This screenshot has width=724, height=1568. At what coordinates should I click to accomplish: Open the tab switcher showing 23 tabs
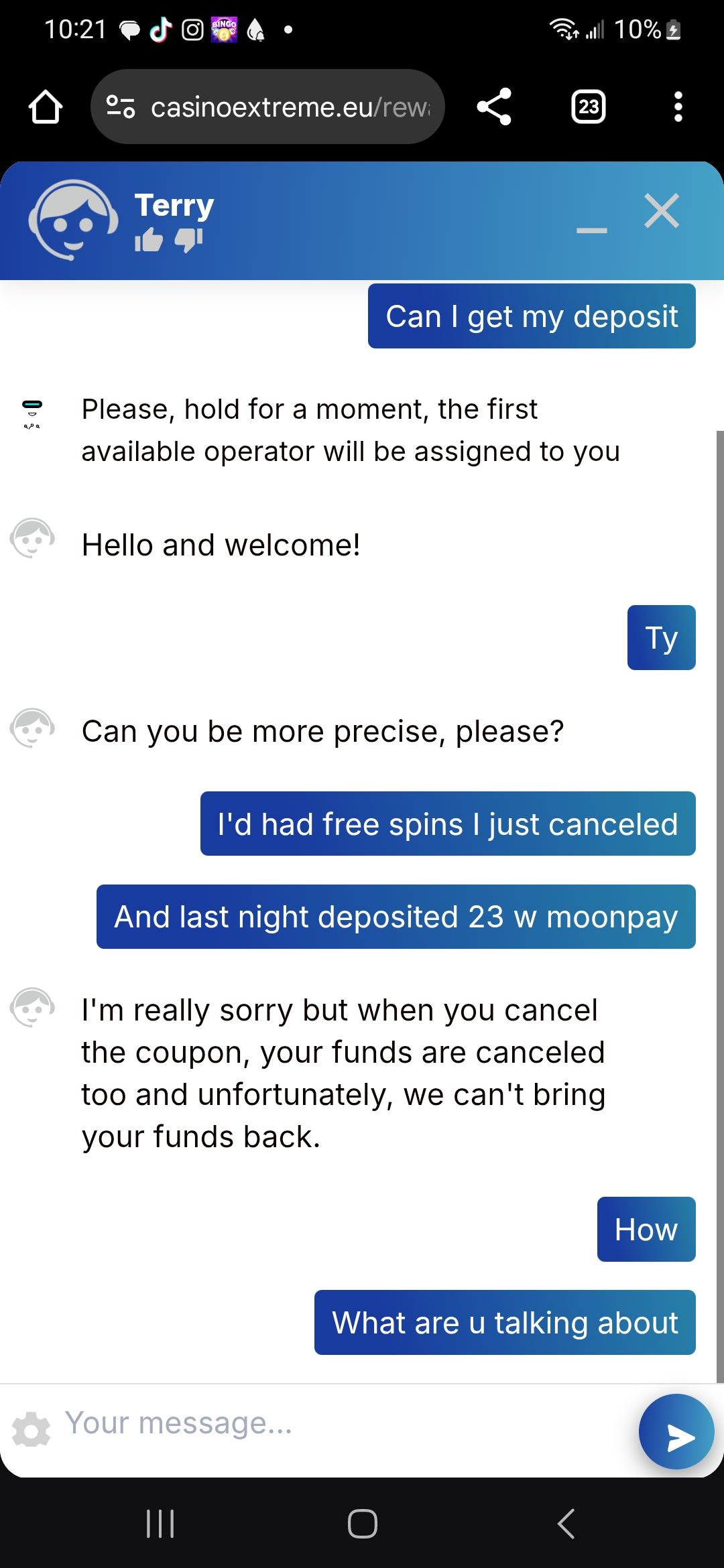pyautogui.click(x=588, y=107)
